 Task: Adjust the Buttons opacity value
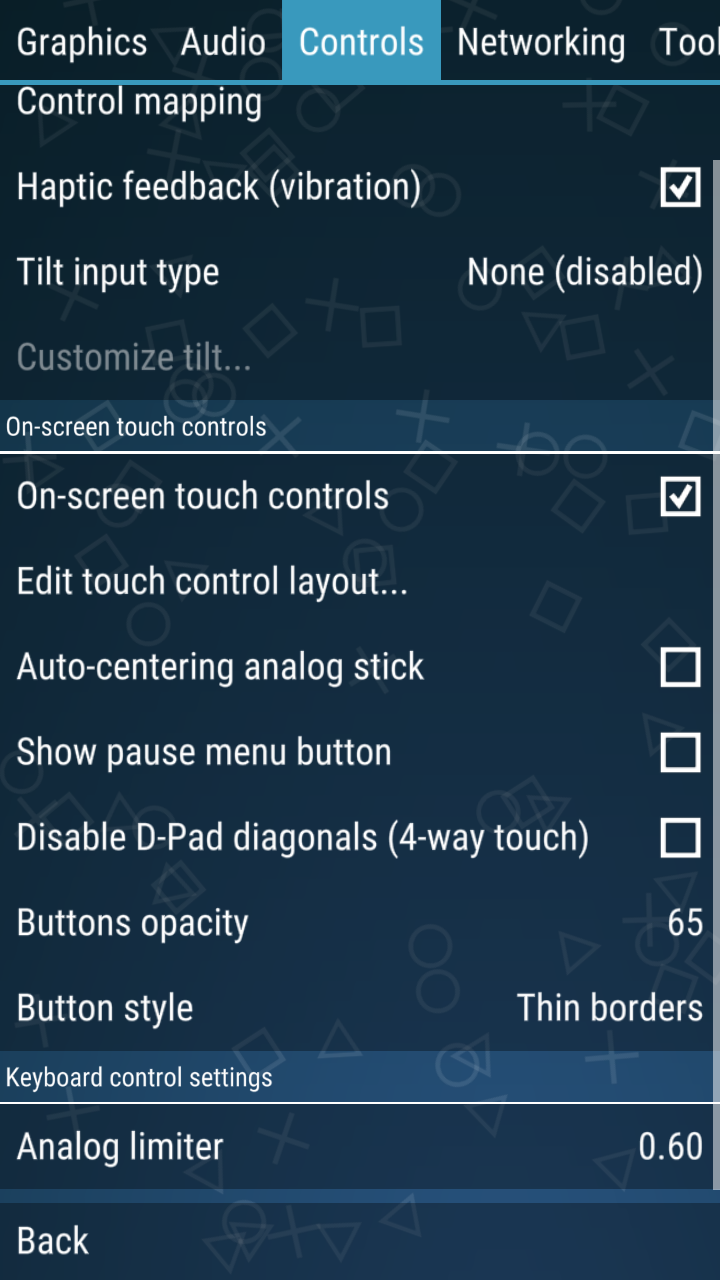click(360, 922)
